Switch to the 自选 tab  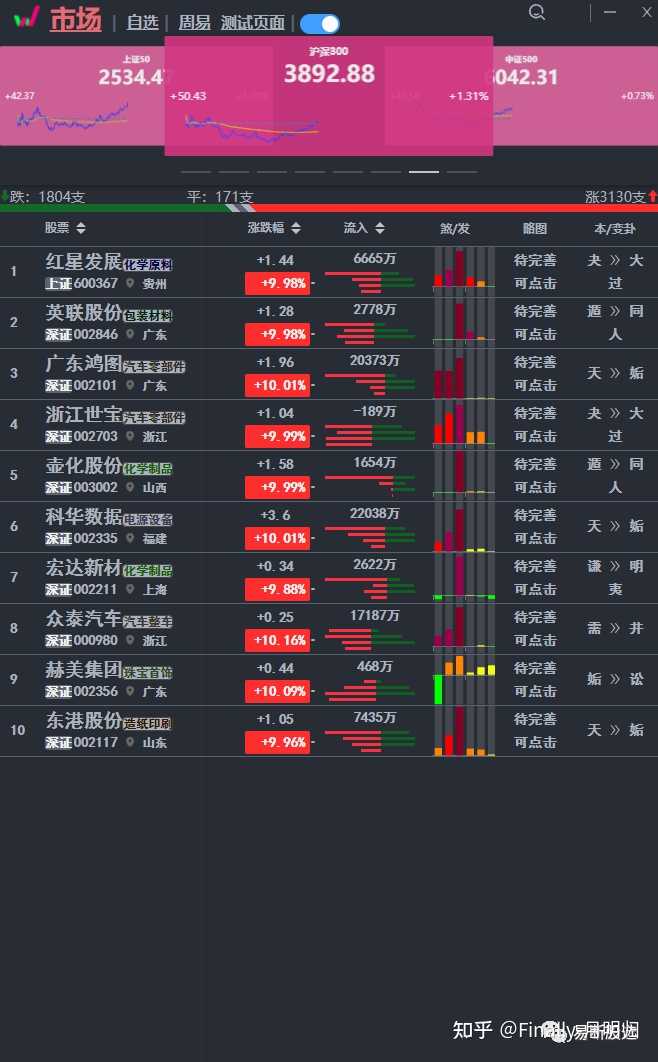point(143,22)
